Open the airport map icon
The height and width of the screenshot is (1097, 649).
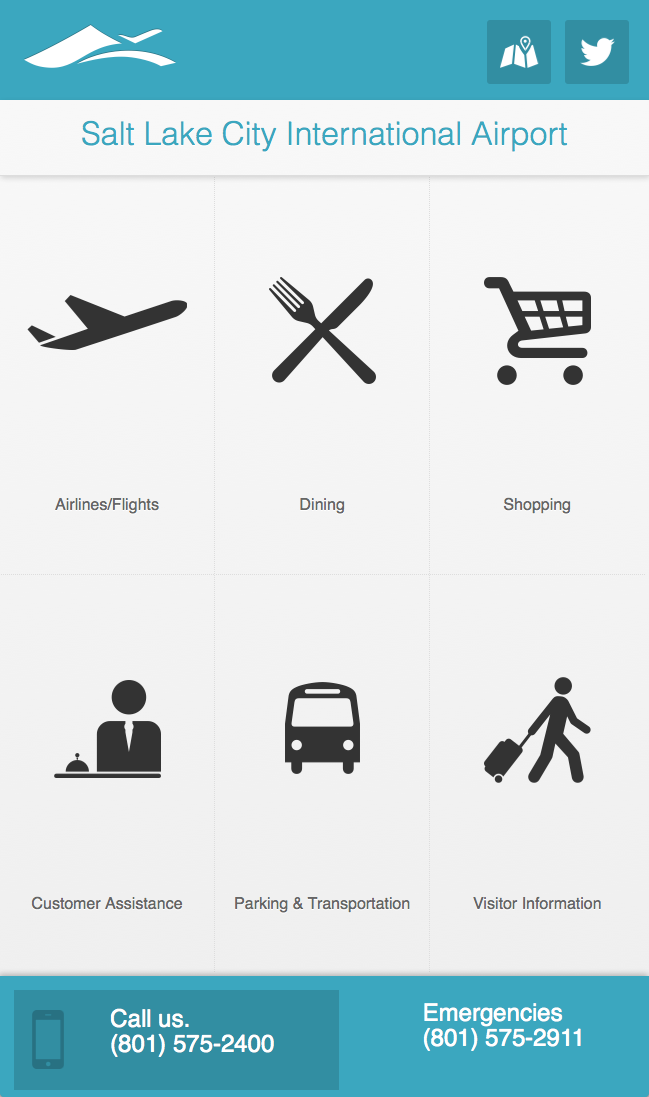pos(518,52)
